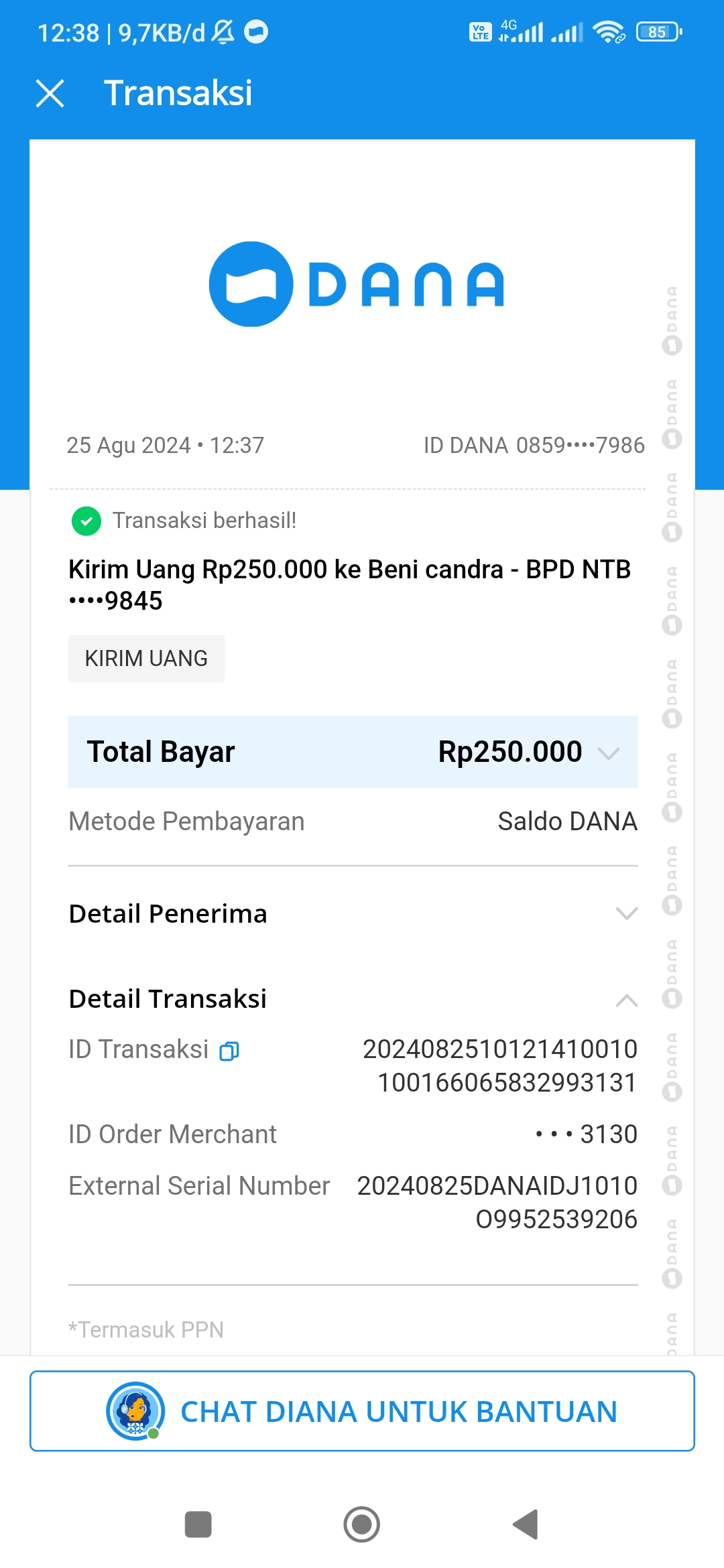724x1568 pixels.
Task: Expand the Detail Penerima section
Action: point(626,914)
